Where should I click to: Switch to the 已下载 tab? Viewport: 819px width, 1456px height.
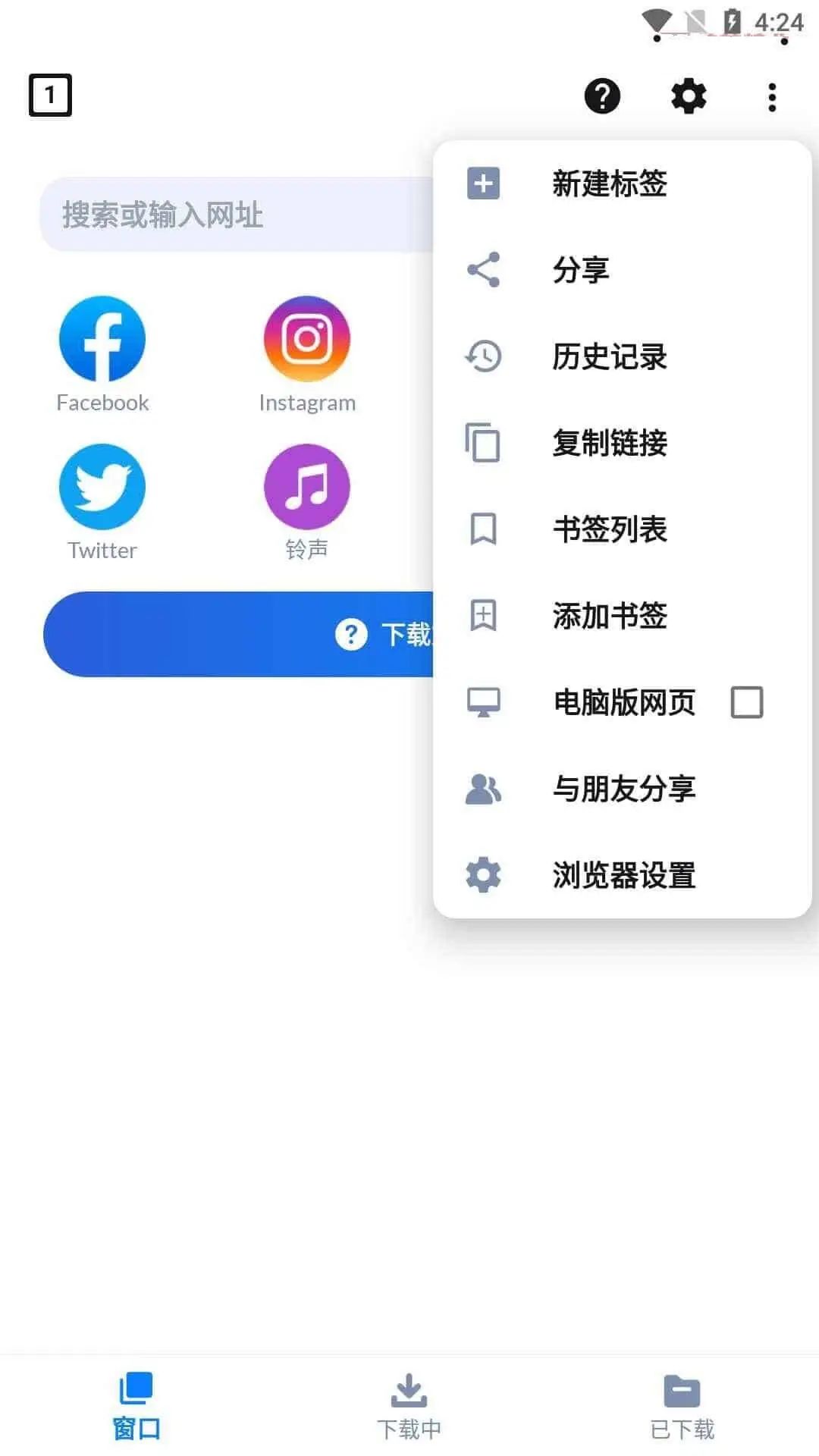click(x=682, y=1407)
